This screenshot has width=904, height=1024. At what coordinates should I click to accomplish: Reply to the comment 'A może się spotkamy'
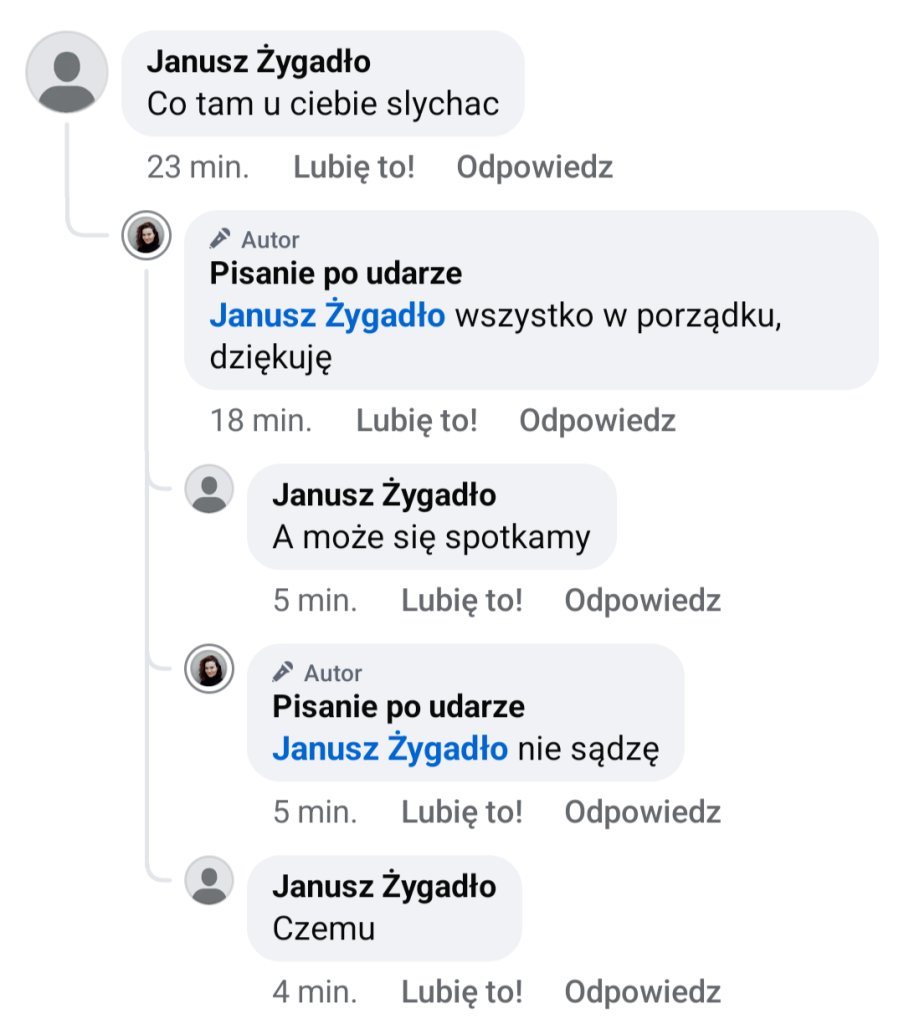click(x=642, y=600)
